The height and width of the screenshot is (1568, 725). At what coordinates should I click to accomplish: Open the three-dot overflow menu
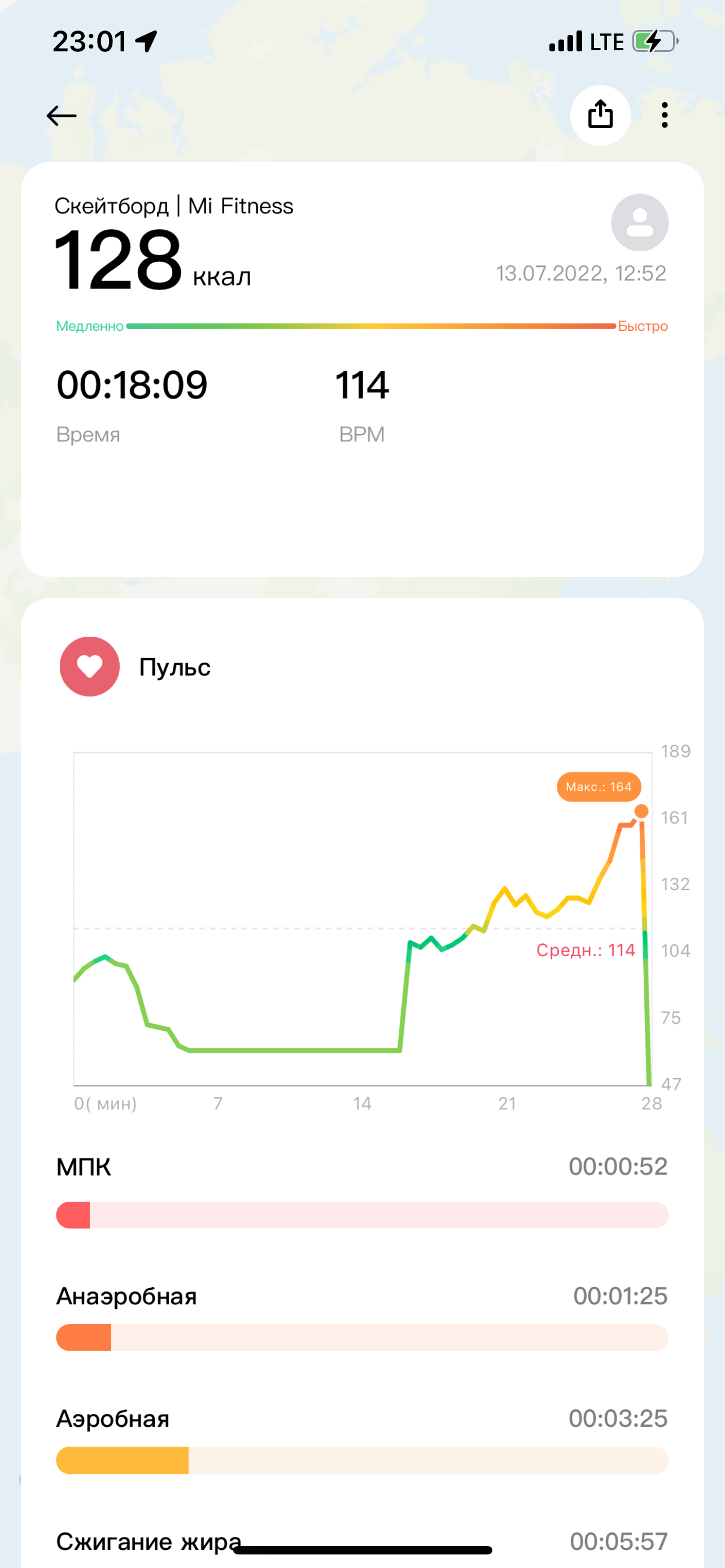click(x=664, y=115)
